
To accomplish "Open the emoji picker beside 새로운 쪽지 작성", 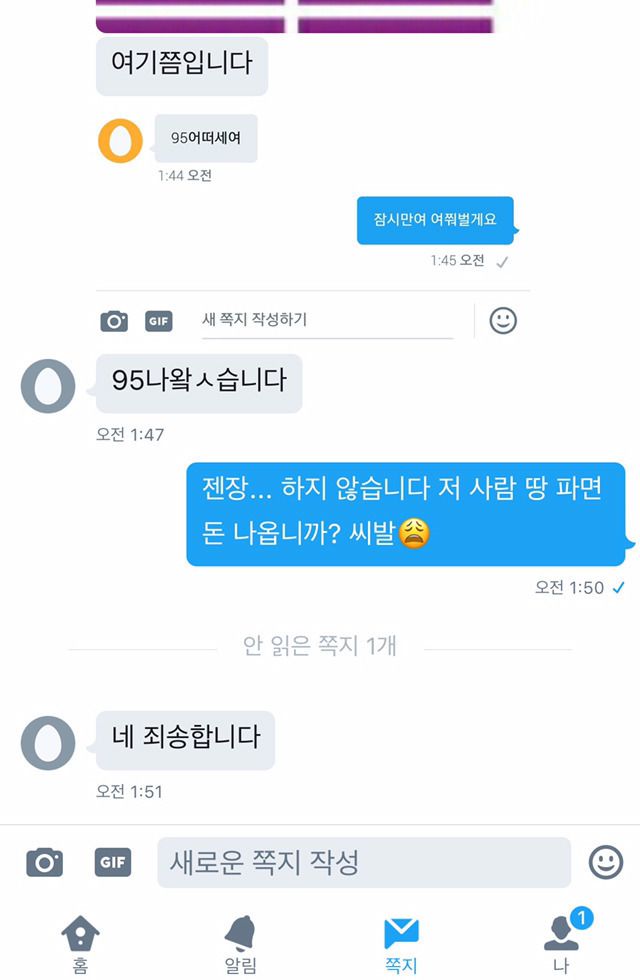I will coord(605,862).
